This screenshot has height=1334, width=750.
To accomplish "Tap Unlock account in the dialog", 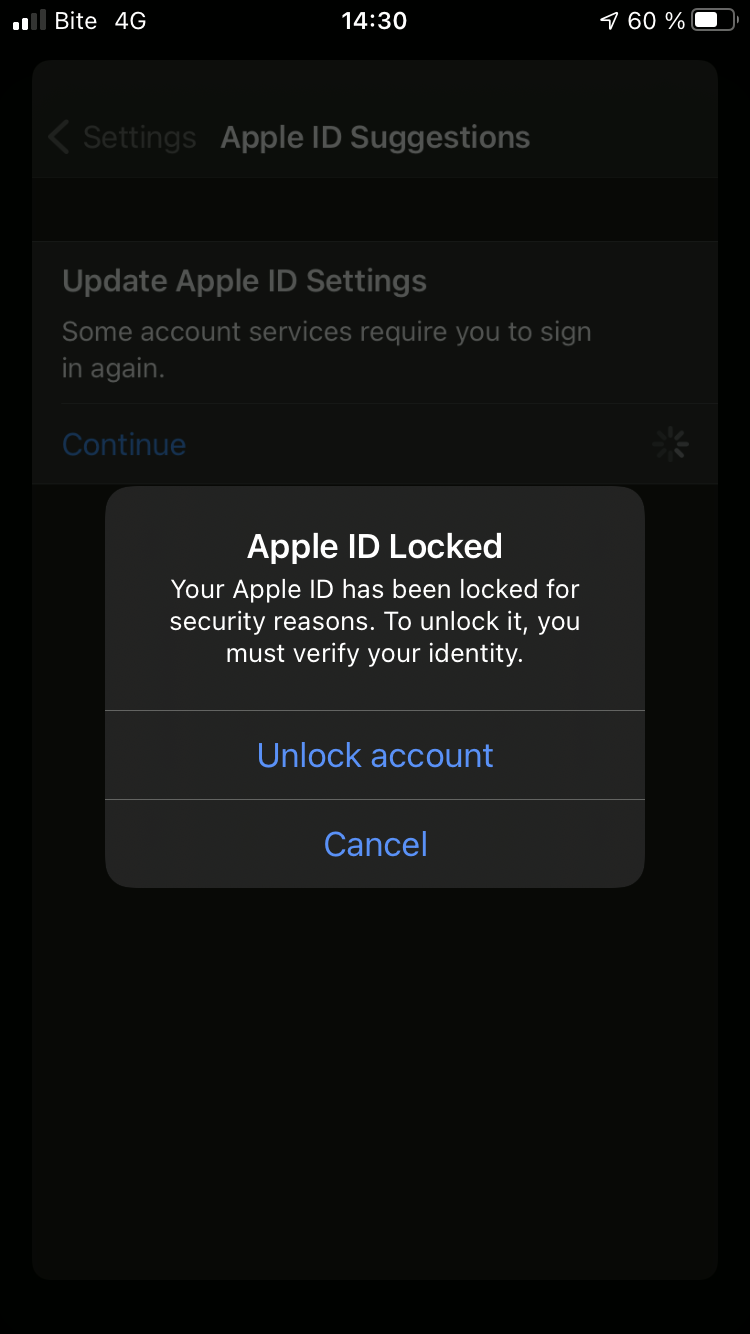I will [x=375, y=755].
